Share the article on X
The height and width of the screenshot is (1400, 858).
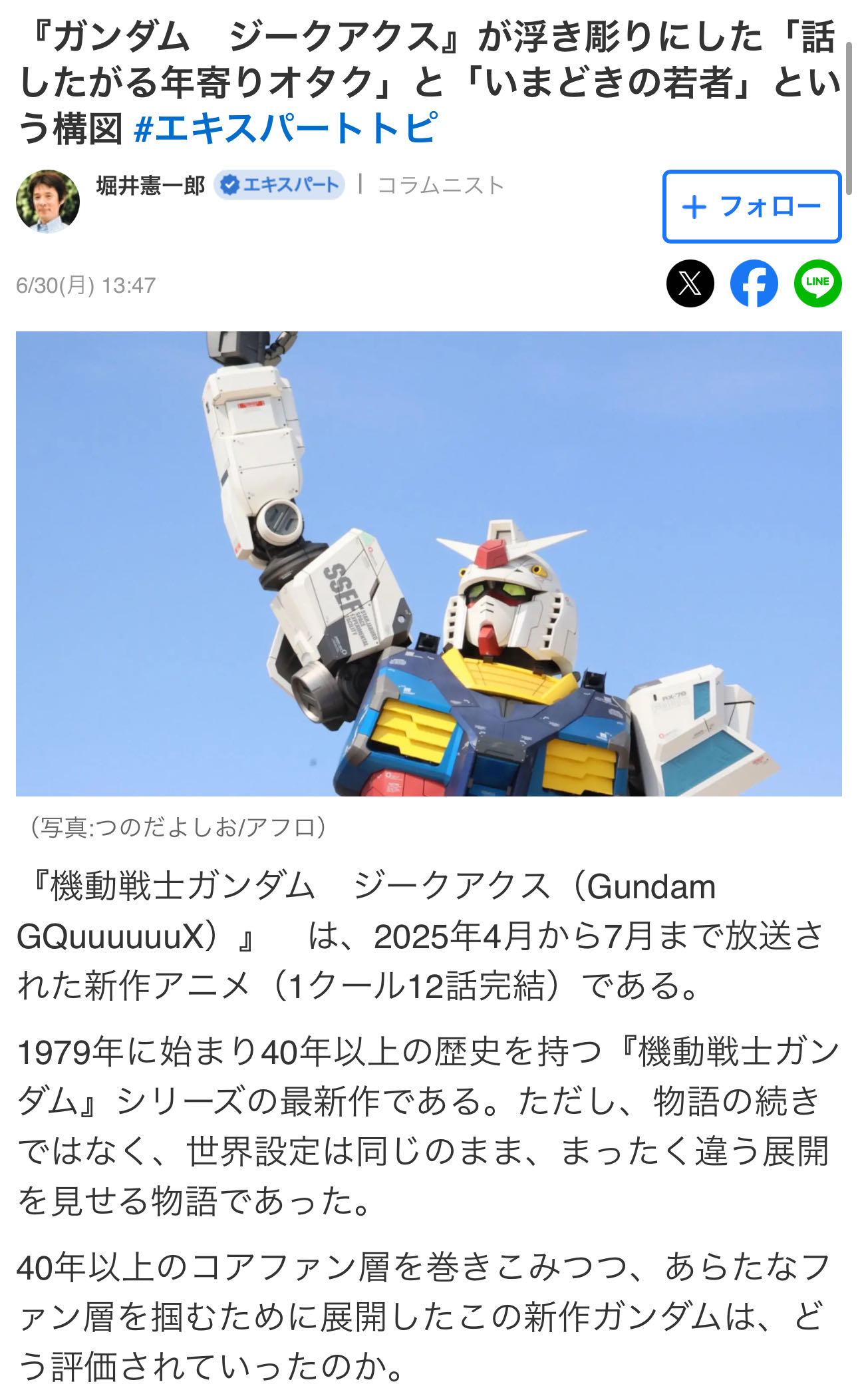(x=690, y=283)
